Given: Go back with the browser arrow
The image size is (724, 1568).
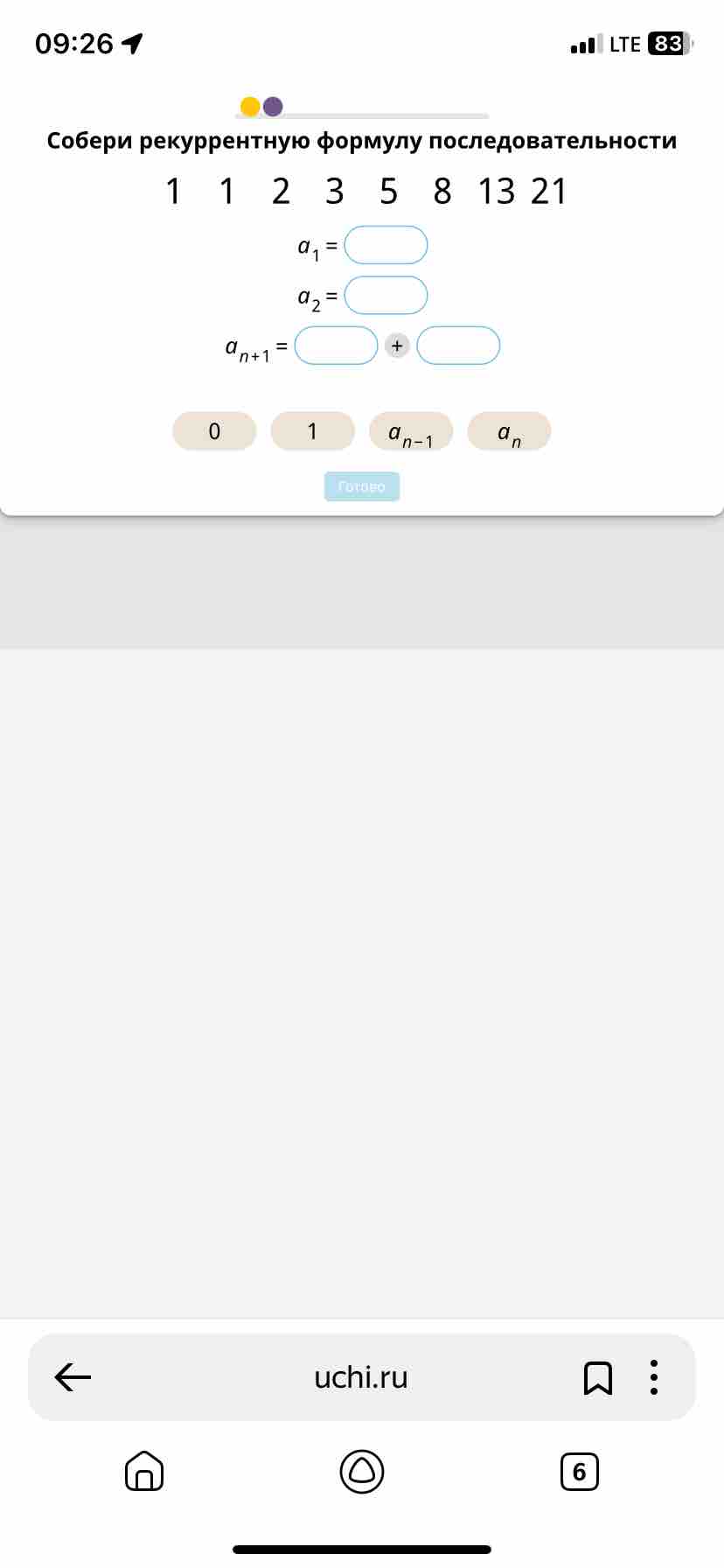Looking at the screenshot, I should point(73,1377).
